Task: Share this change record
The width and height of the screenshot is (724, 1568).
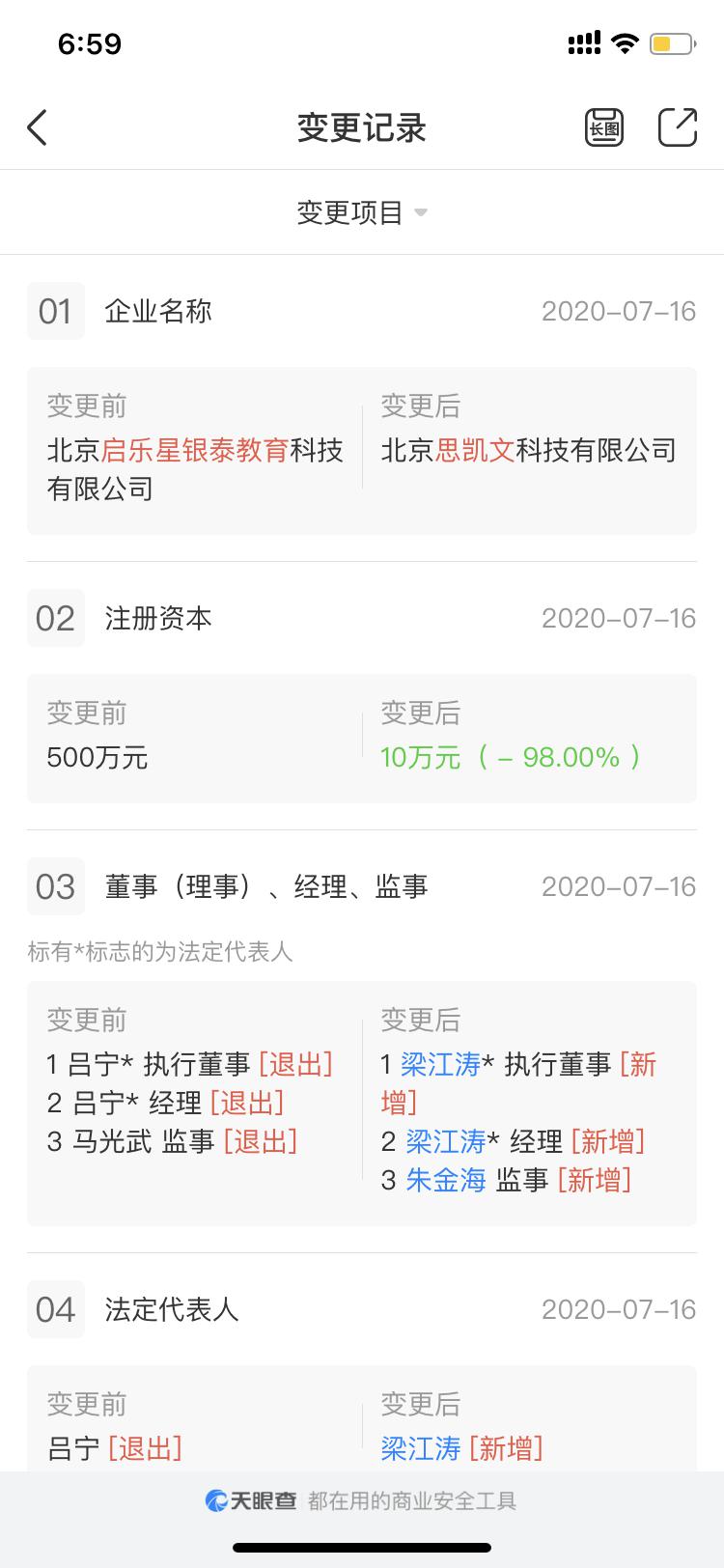Action: click(678, 127)
